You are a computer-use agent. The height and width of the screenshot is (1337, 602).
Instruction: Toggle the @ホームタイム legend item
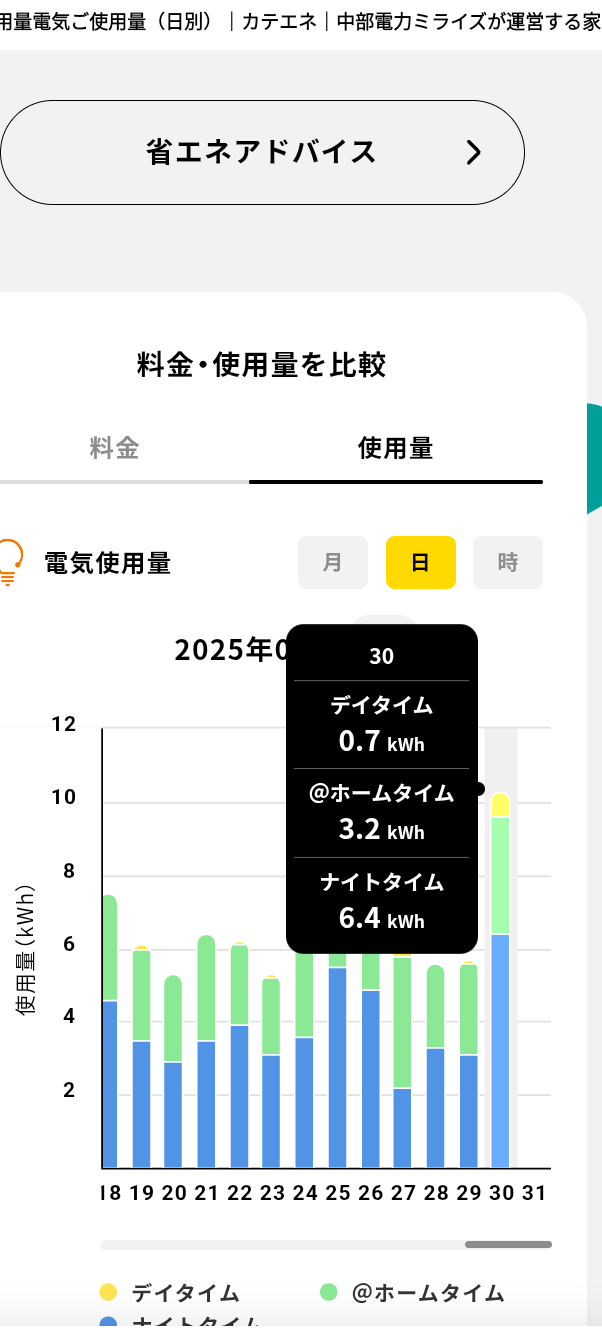[412, 1293]
